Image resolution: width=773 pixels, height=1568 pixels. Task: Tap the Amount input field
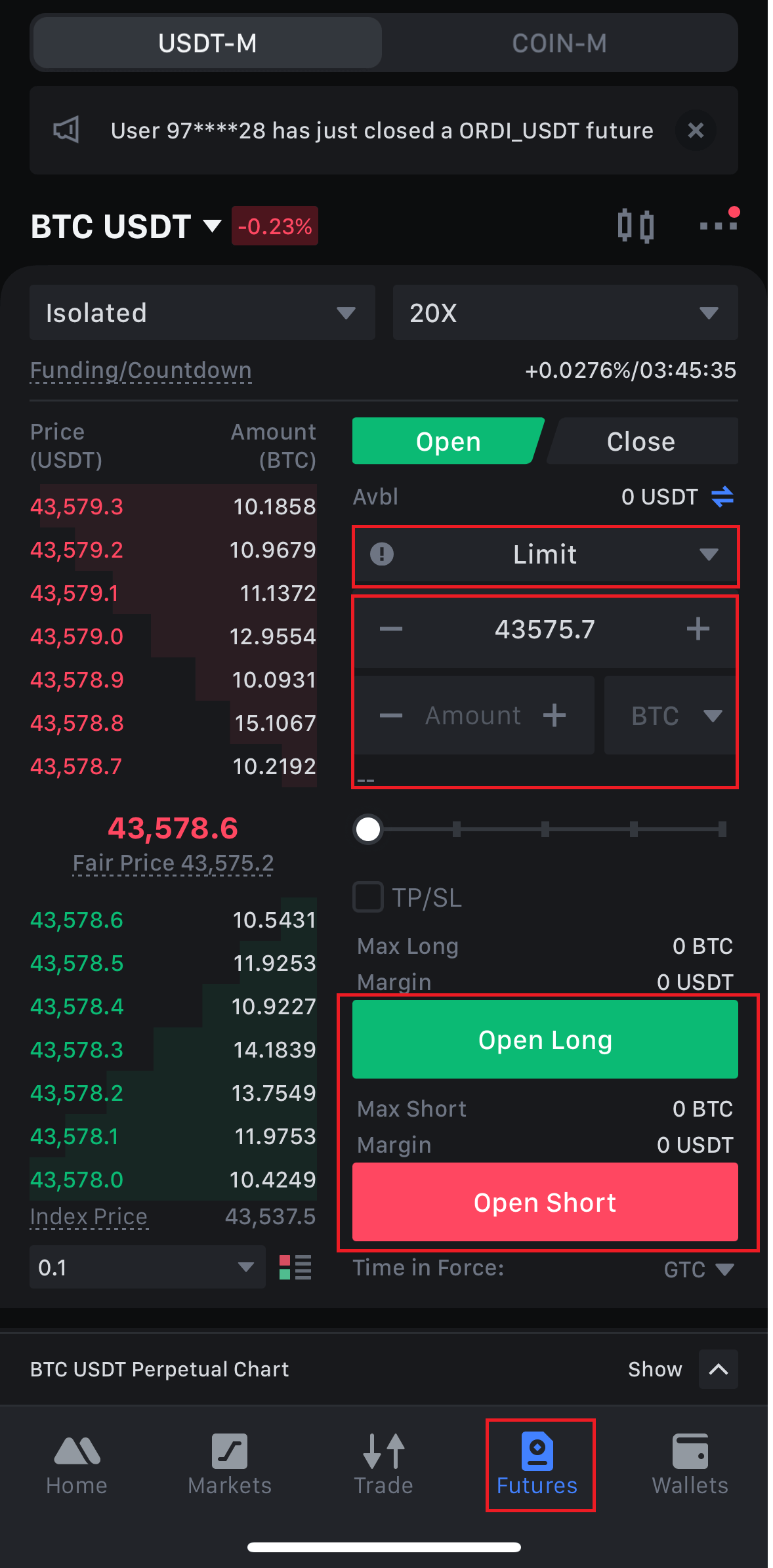(473, 715)
